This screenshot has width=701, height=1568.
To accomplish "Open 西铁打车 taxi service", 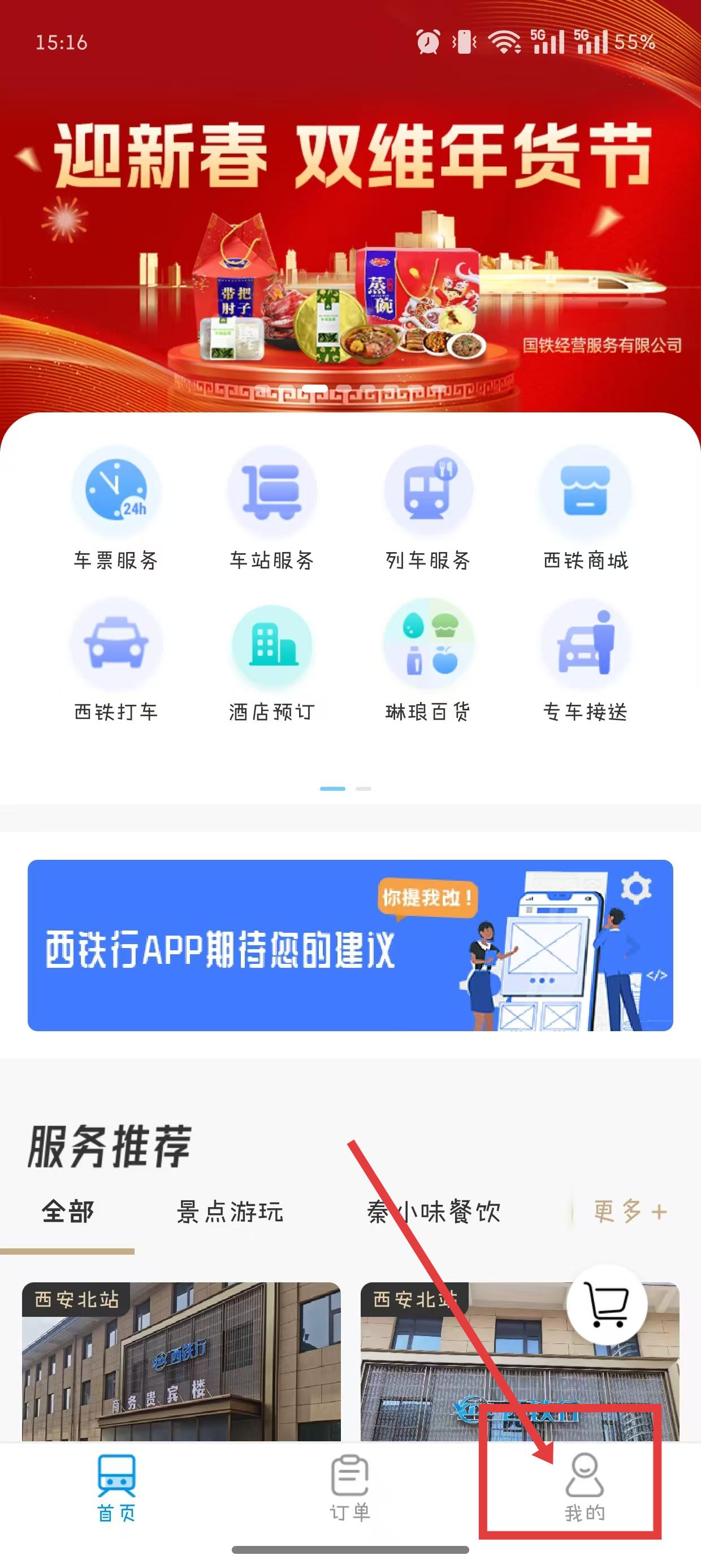I will point(116,660).
